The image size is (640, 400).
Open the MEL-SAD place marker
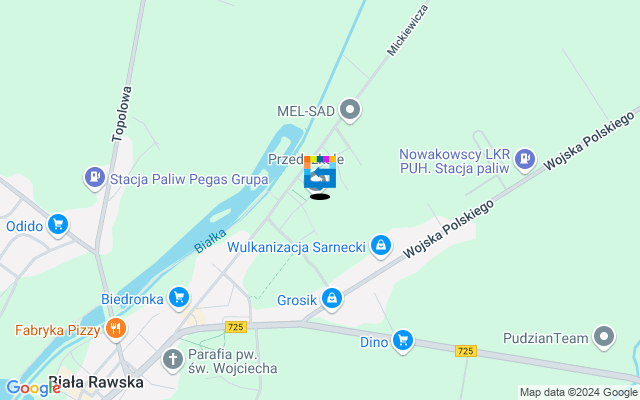click(349, 109)
